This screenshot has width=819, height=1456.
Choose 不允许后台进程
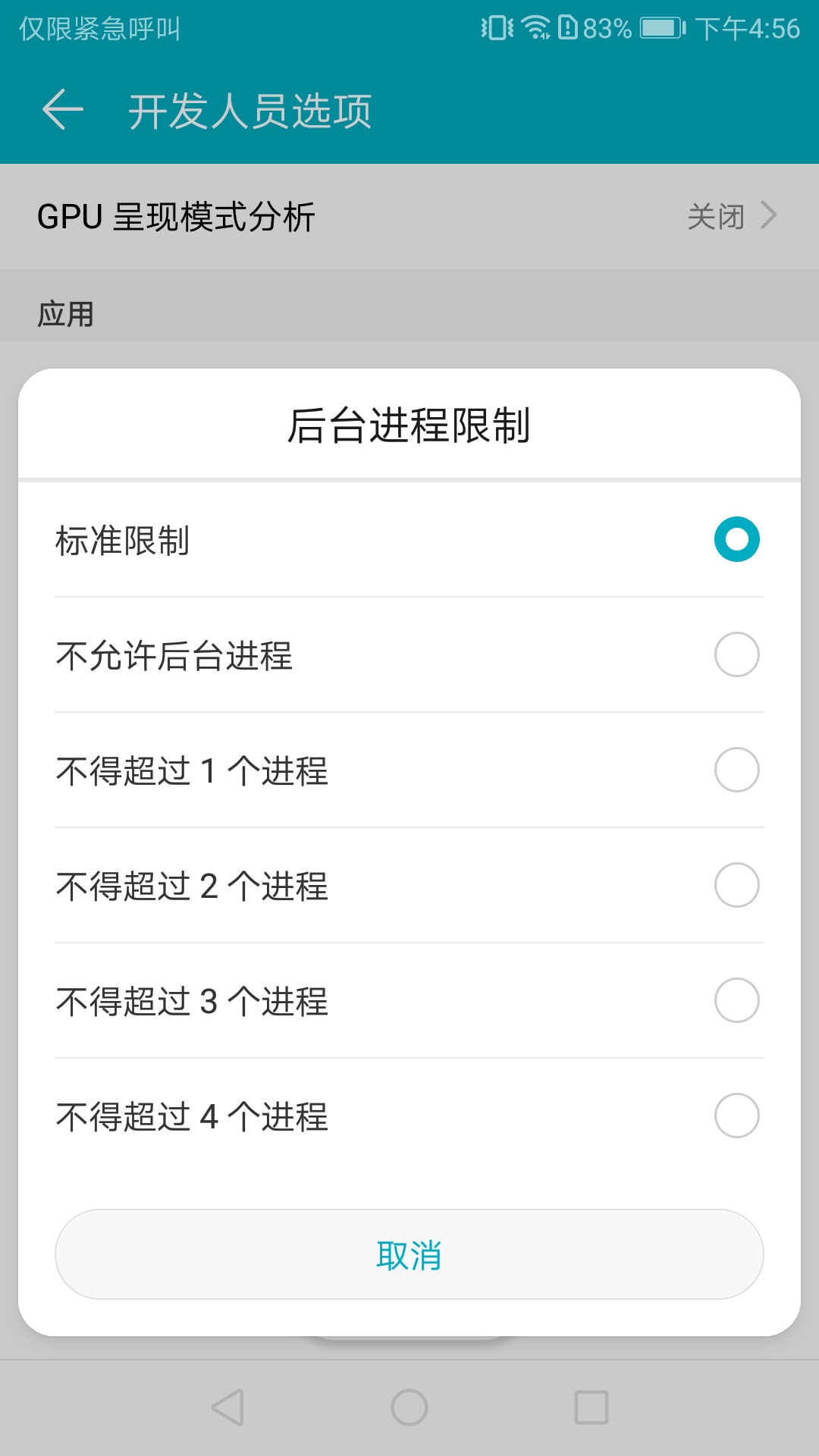[x=409, y=654]
